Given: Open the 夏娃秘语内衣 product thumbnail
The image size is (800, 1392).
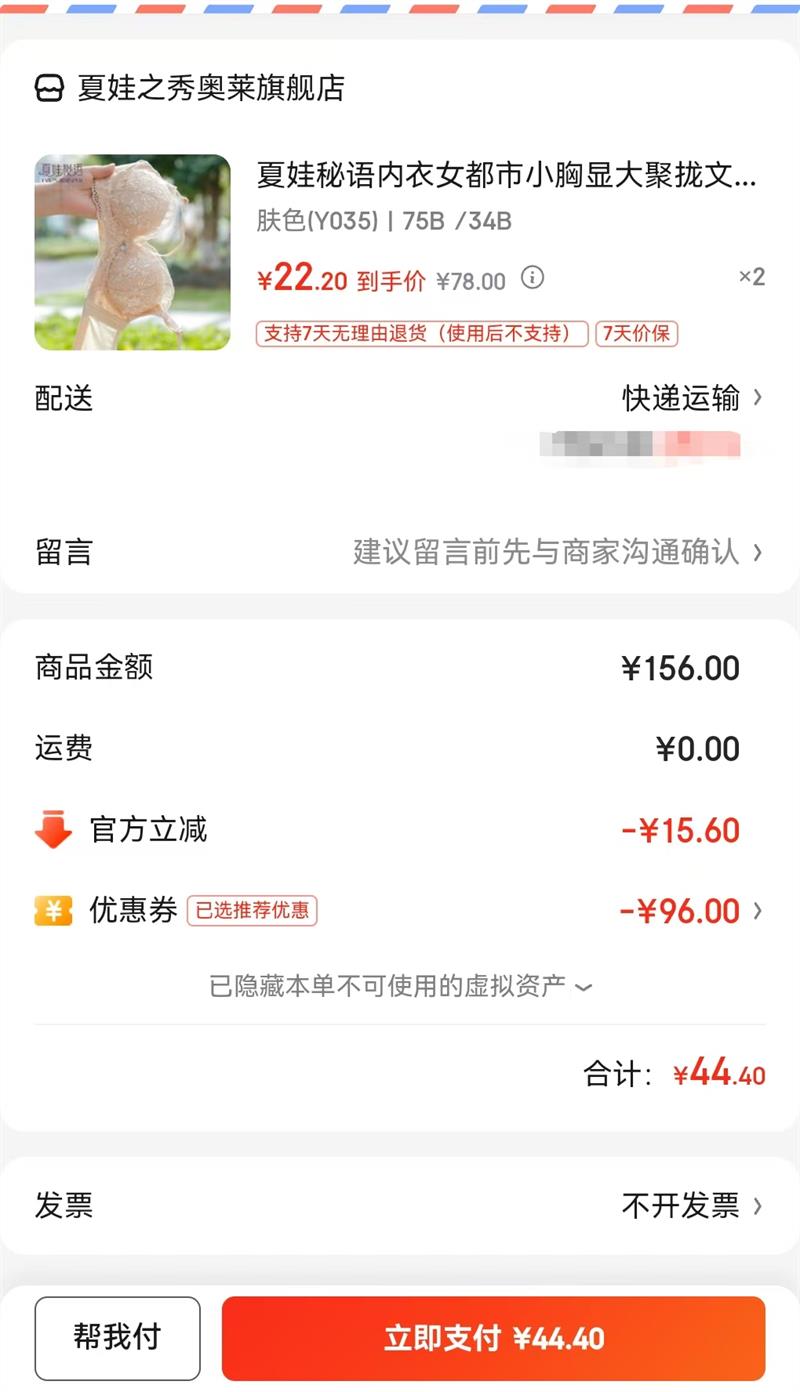Looking at the screenshot, I should 132,252.
